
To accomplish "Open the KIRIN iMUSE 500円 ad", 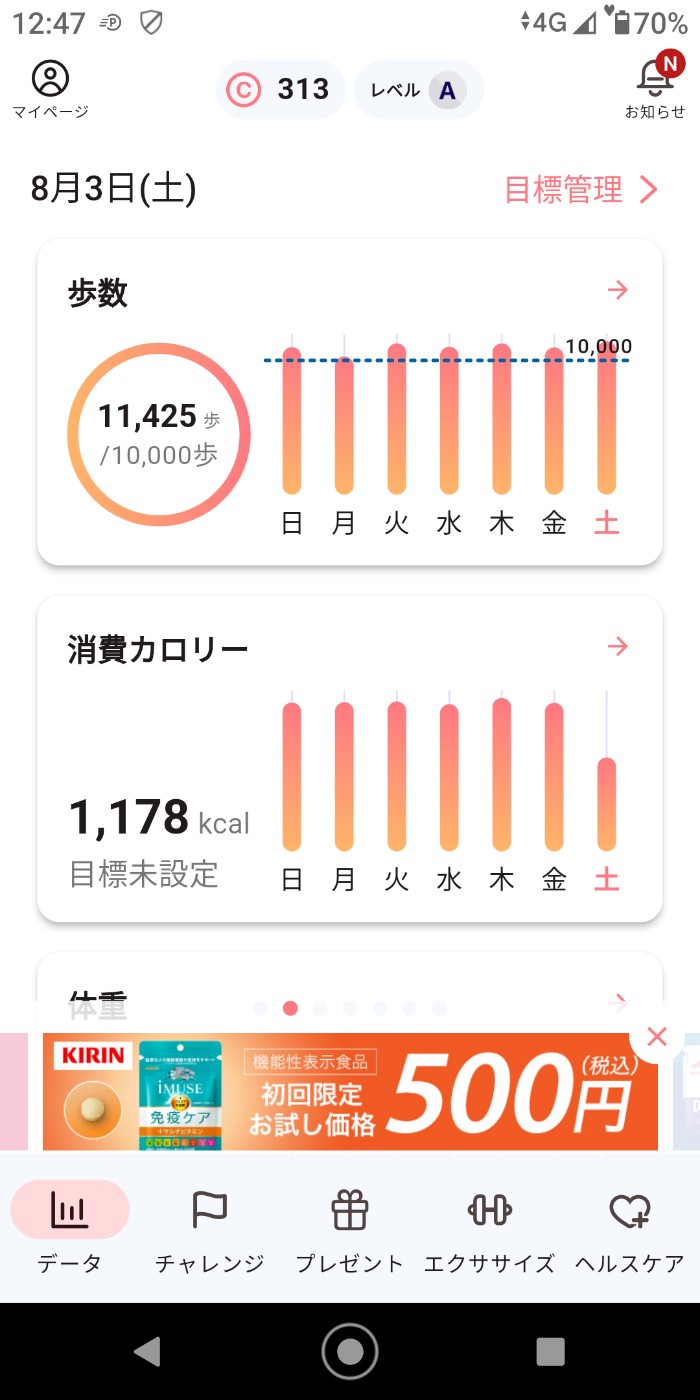I will click(350, 1092).
